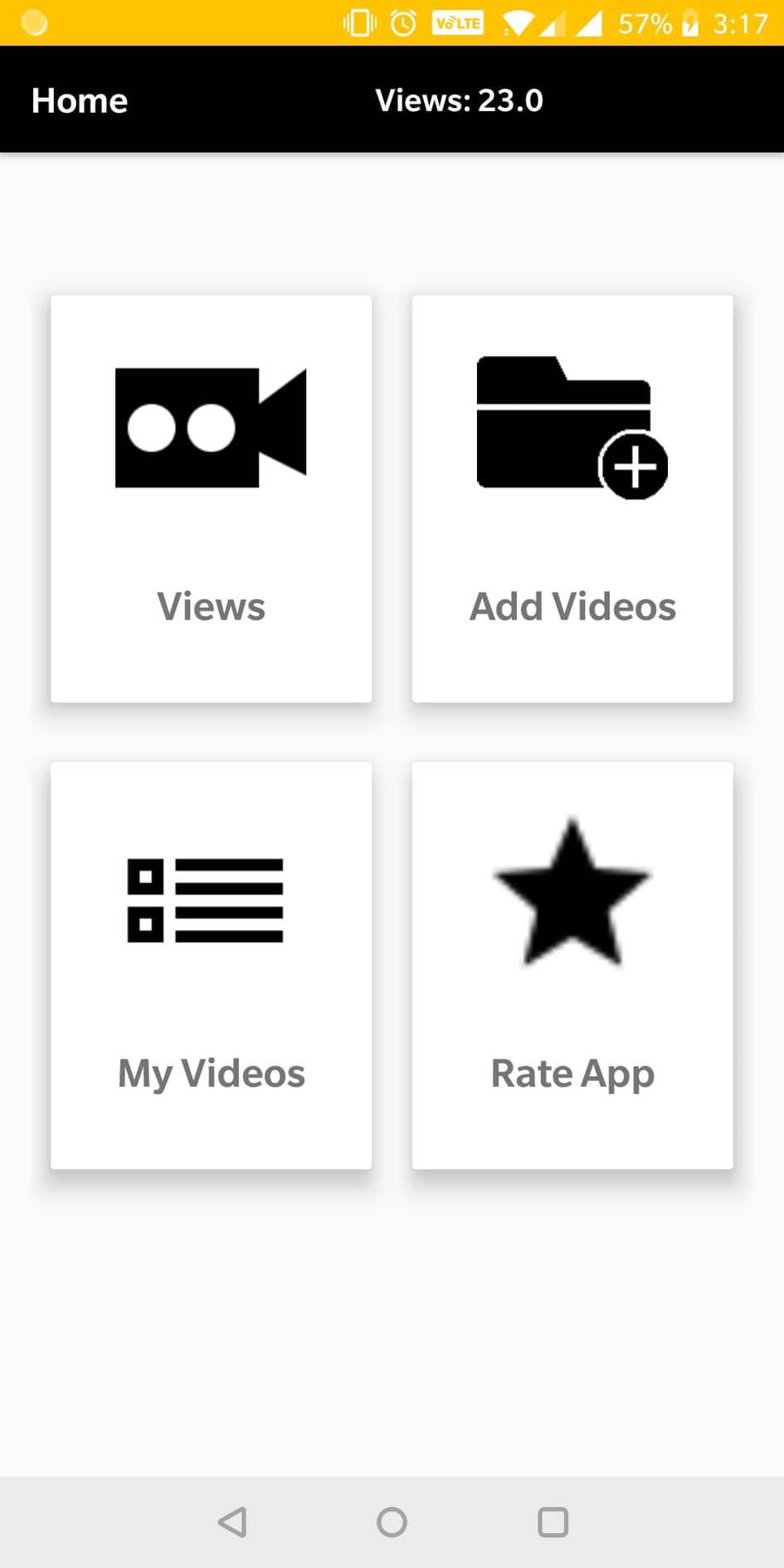The height and width of the screenshot is (1568, 784).
Task: Select the video camera icon above Views
Action: (x=210, y=425)
